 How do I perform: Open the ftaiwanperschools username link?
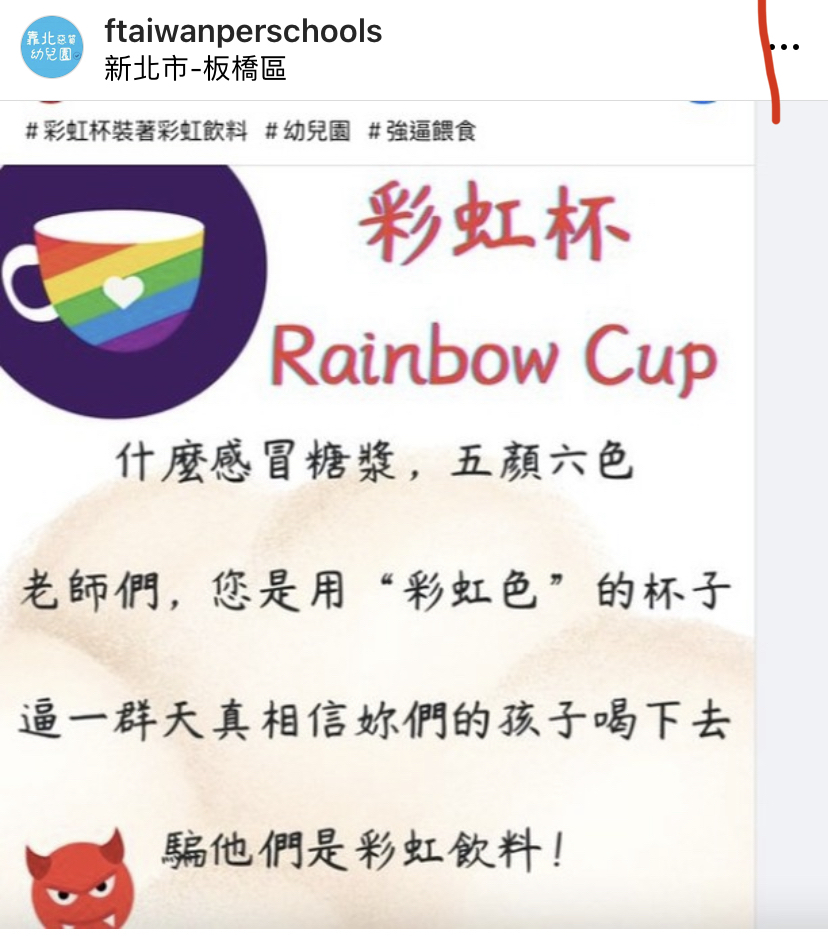(243, 31)
